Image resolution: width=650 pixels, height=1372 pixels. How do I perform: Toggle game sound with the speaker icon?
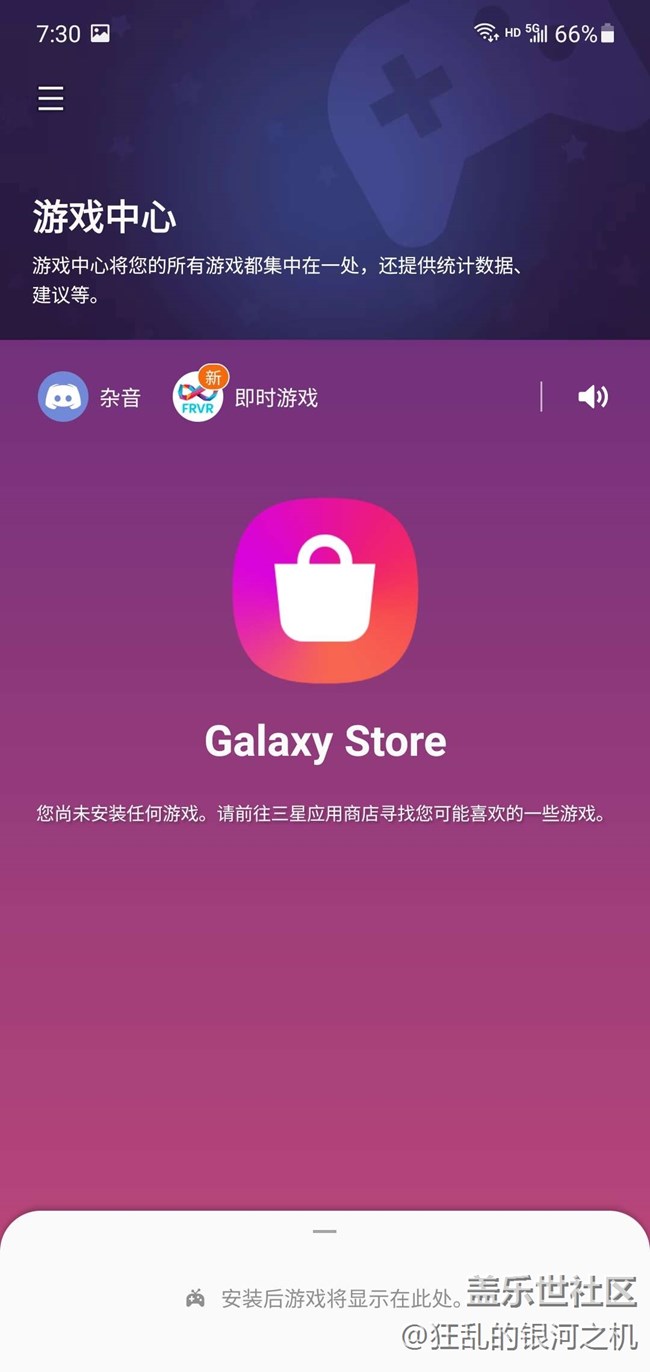click(593, 397)
